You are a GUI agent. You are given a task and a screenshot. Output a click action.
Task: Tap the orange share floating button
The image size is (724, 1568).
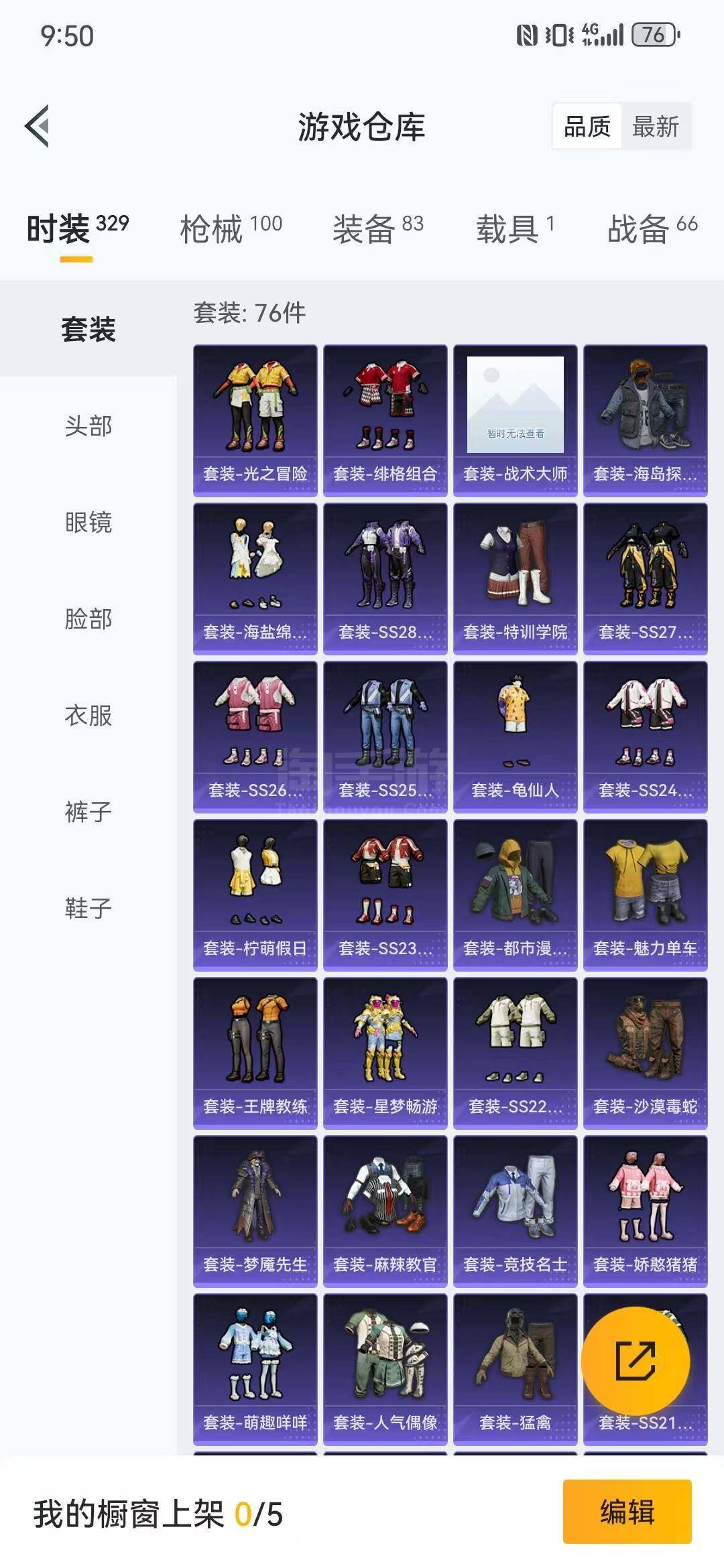pos(635,1361)
